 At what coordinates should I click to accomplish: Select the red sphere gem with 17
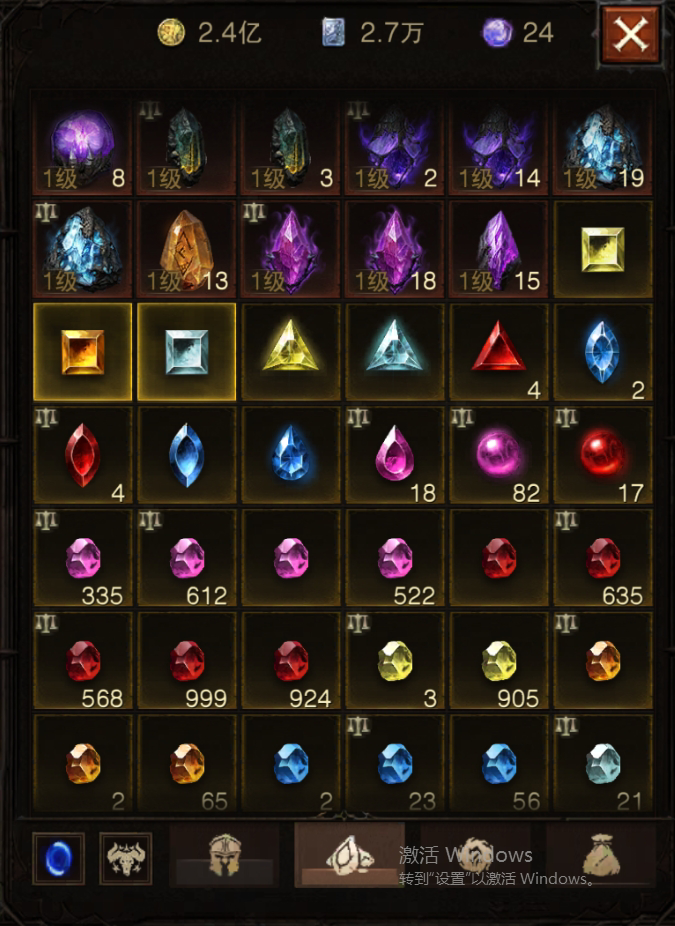[x=602, y=454]
